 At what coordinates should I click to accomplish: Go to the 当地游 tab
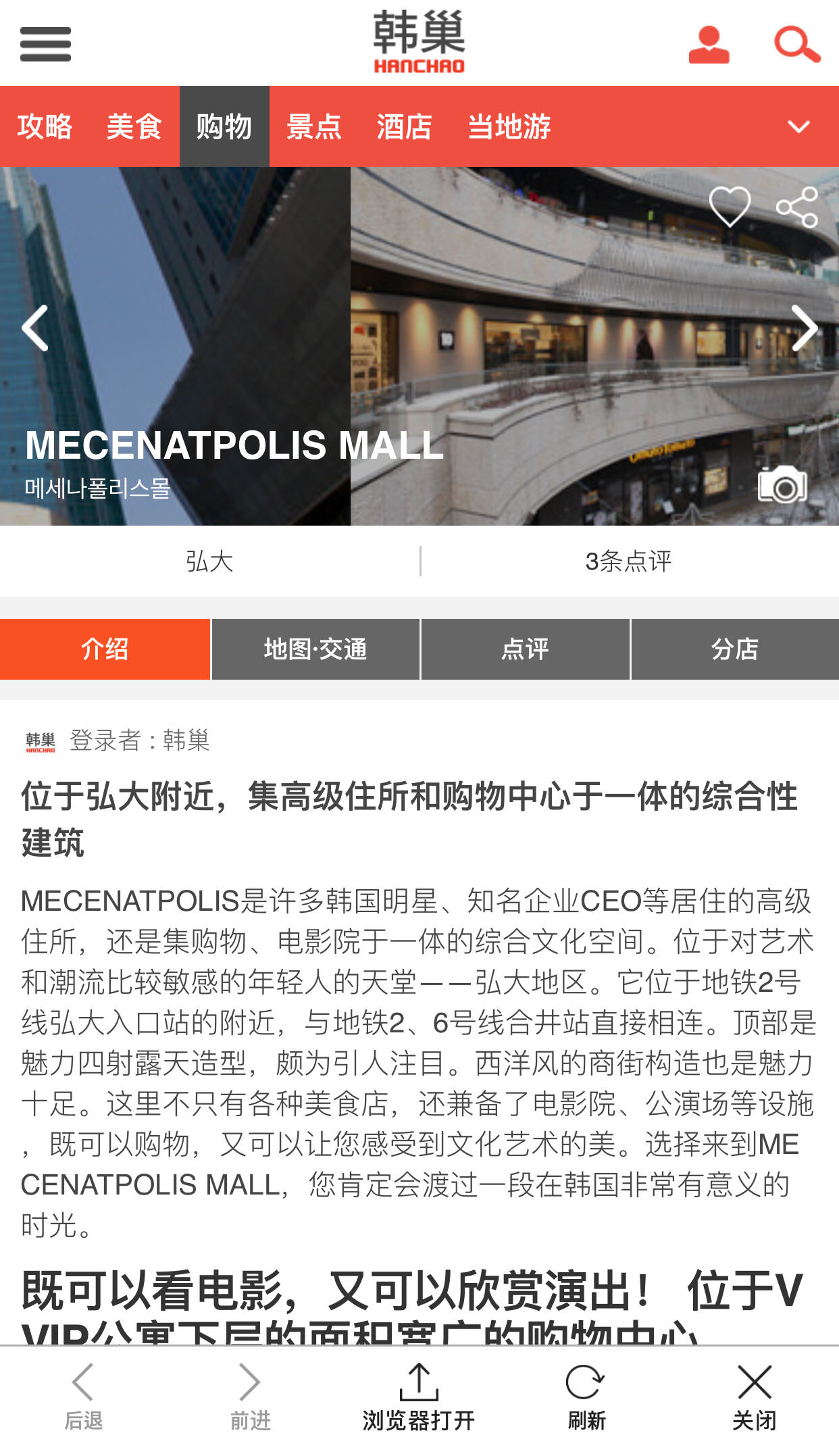(509, 127)
